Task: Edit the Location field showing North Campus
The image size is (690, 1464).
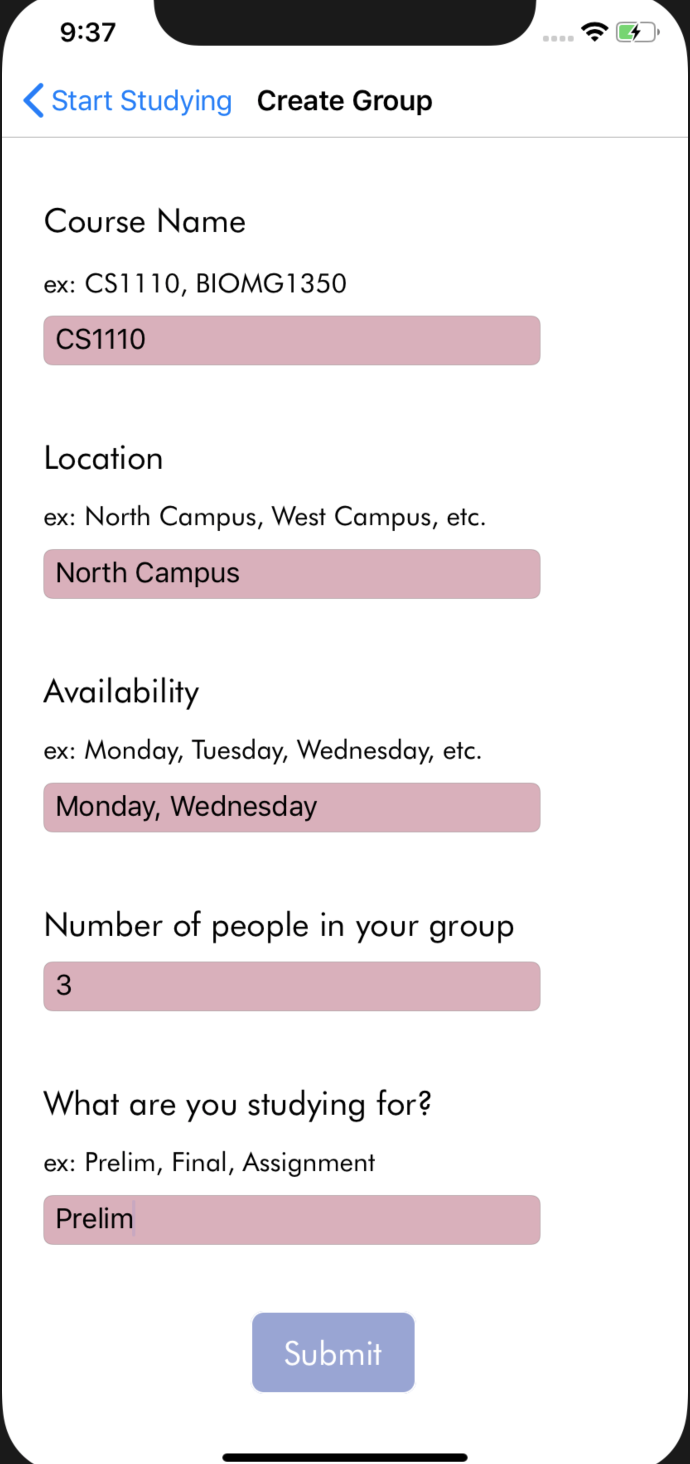Action: point(292,574)
